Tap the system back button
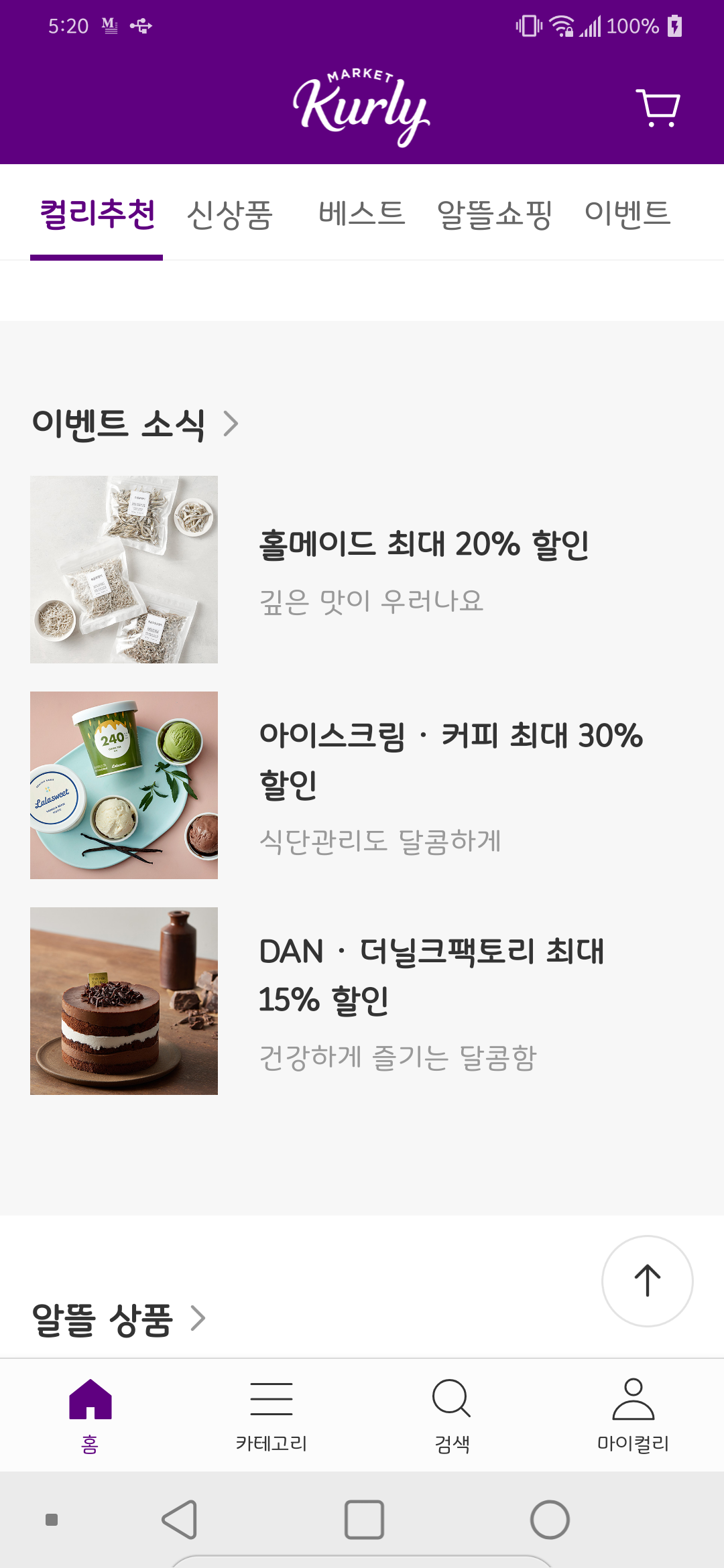This screenshot has width=724, height=1568. (x=180, y=1520)
